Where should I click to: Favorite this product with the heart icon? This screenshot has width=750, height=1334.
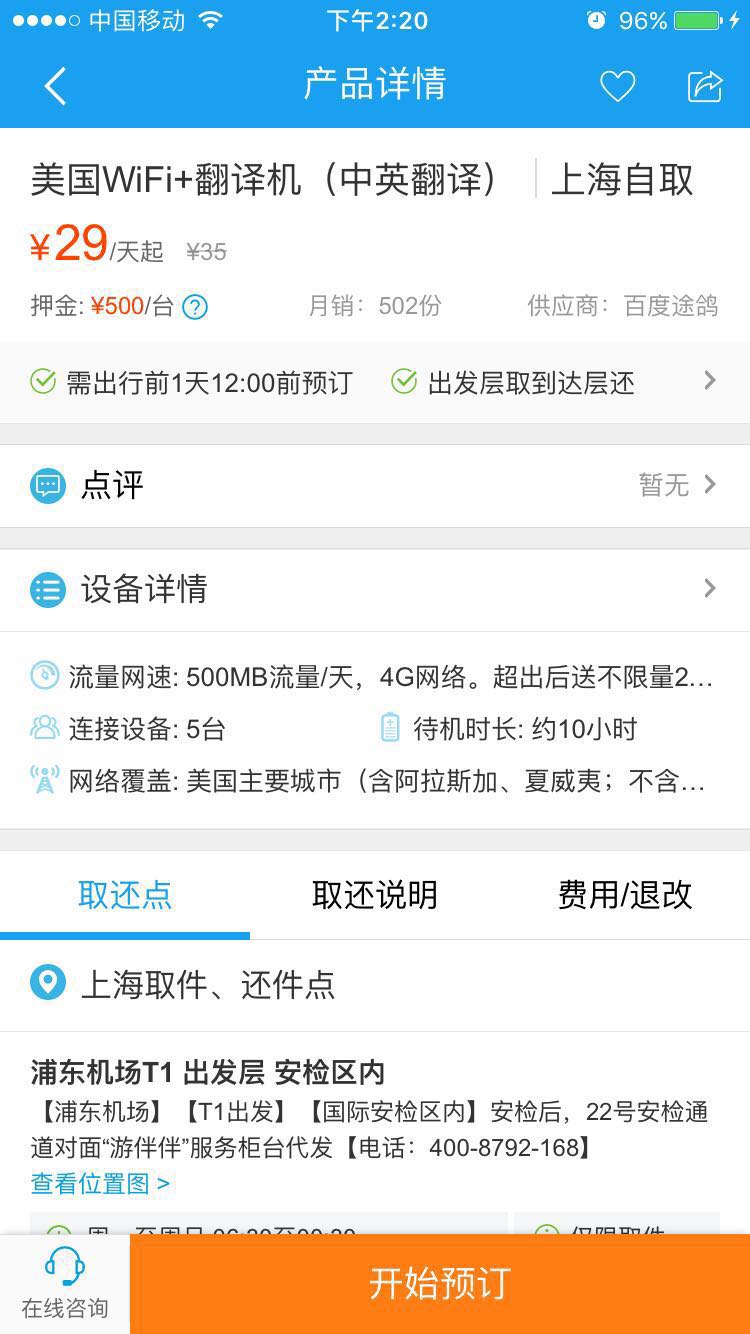pos(617,87)
